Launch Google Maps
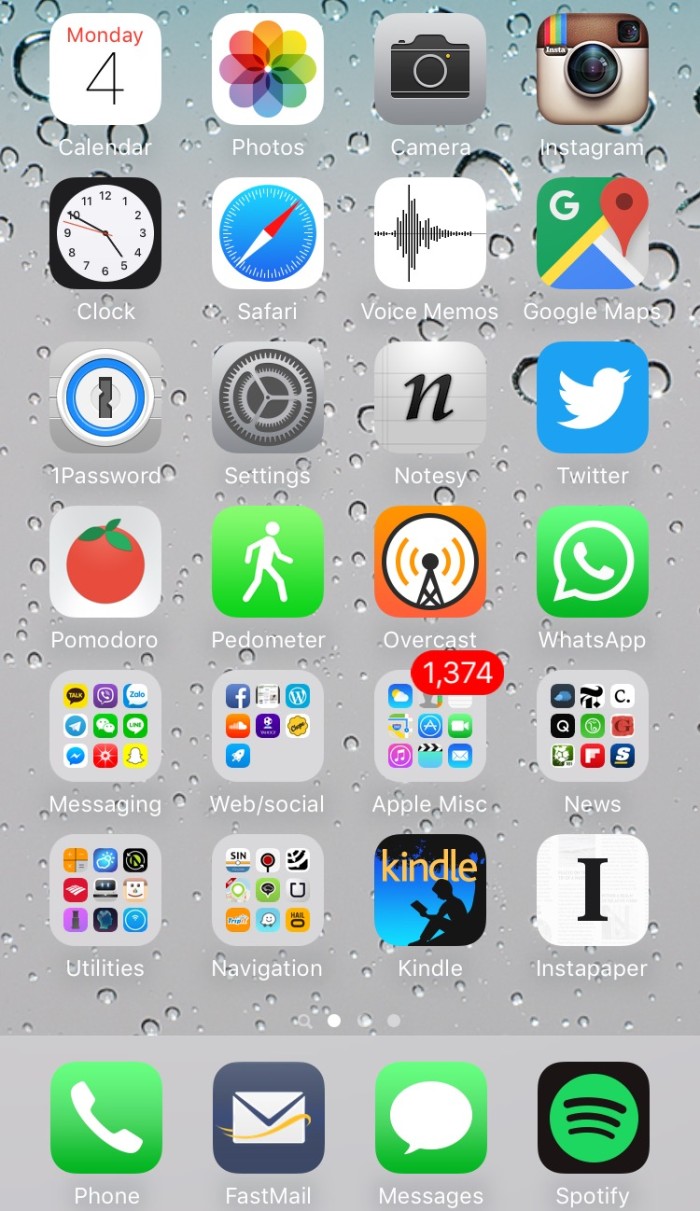The image size is (700, 1211). coord(592,233)
